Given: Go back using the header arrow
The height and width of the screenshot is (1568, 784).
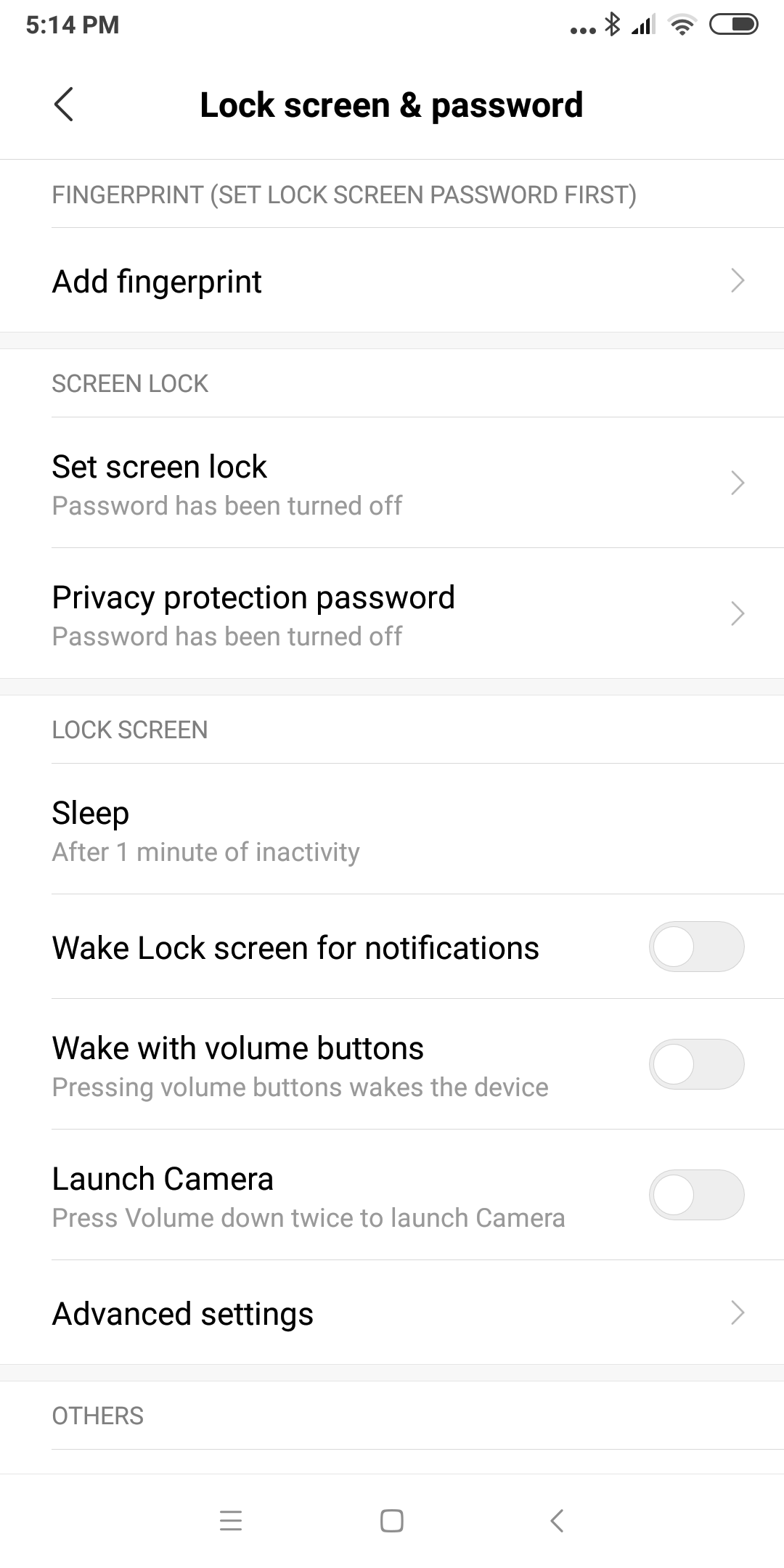Looking at the screenshot, I should click(x=64, y=105).
